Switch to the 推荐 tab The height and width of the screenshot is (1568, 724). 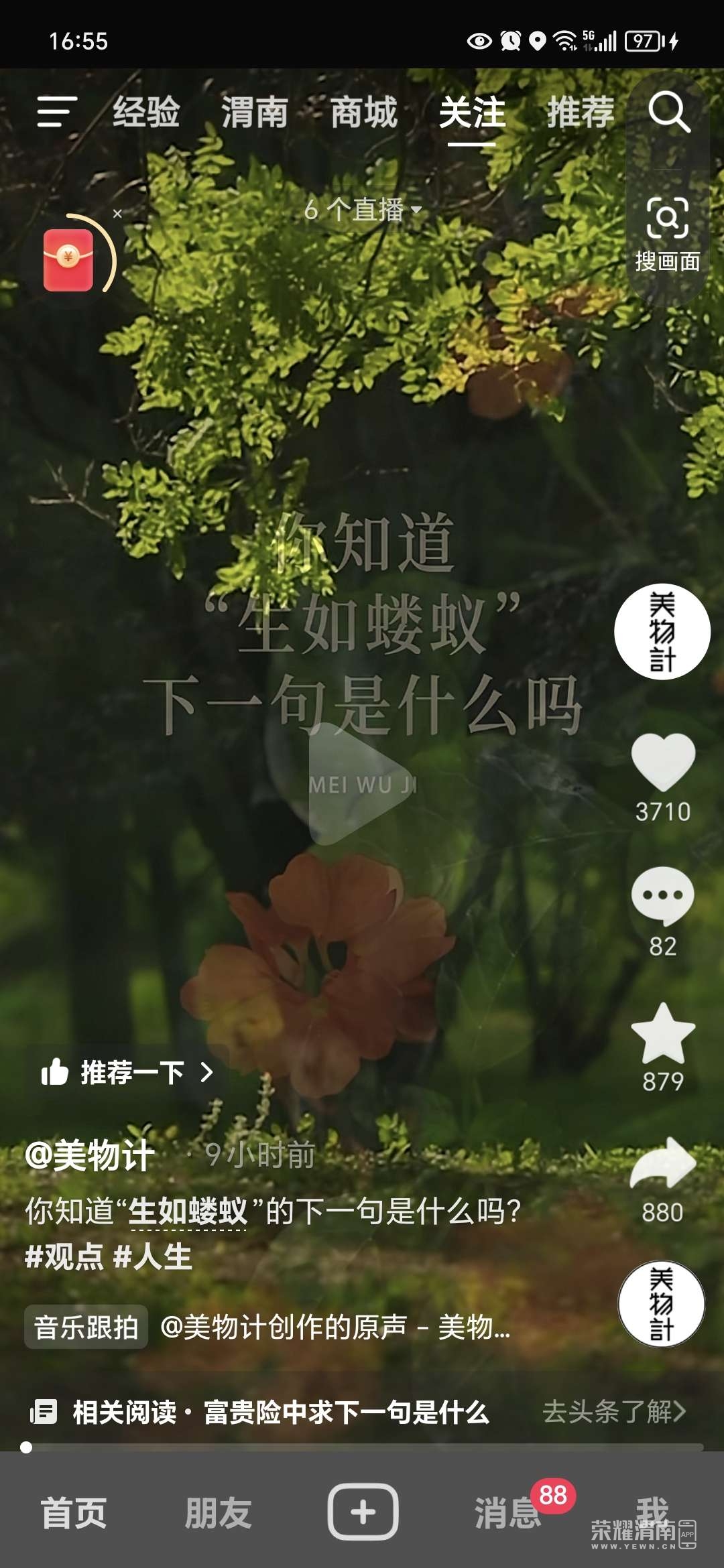(581, 111)
